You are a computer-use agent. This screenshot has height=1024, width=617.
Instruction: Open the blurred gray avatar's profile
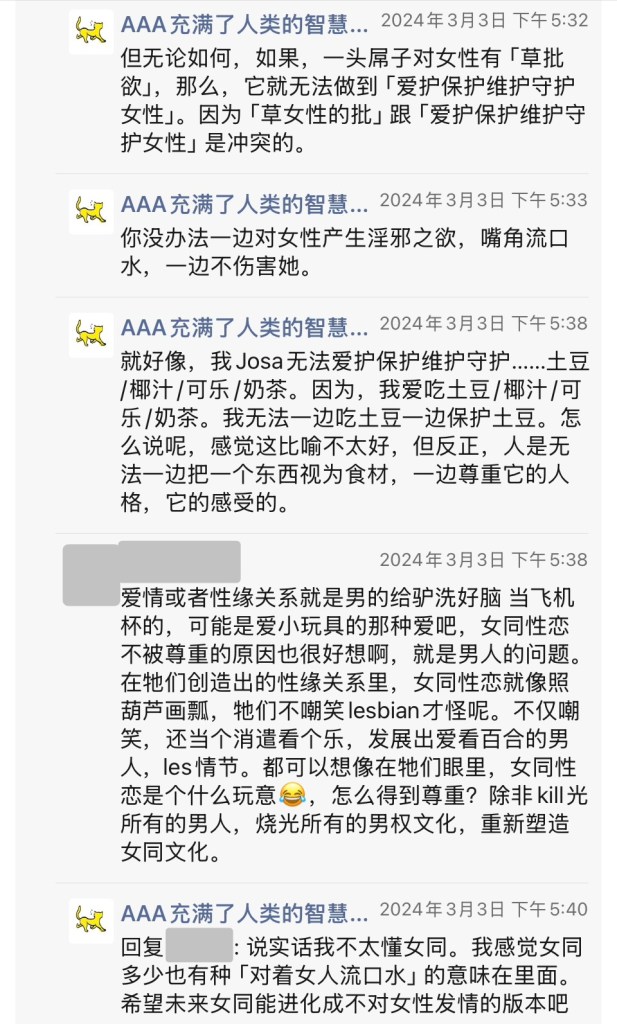point(90,573)
